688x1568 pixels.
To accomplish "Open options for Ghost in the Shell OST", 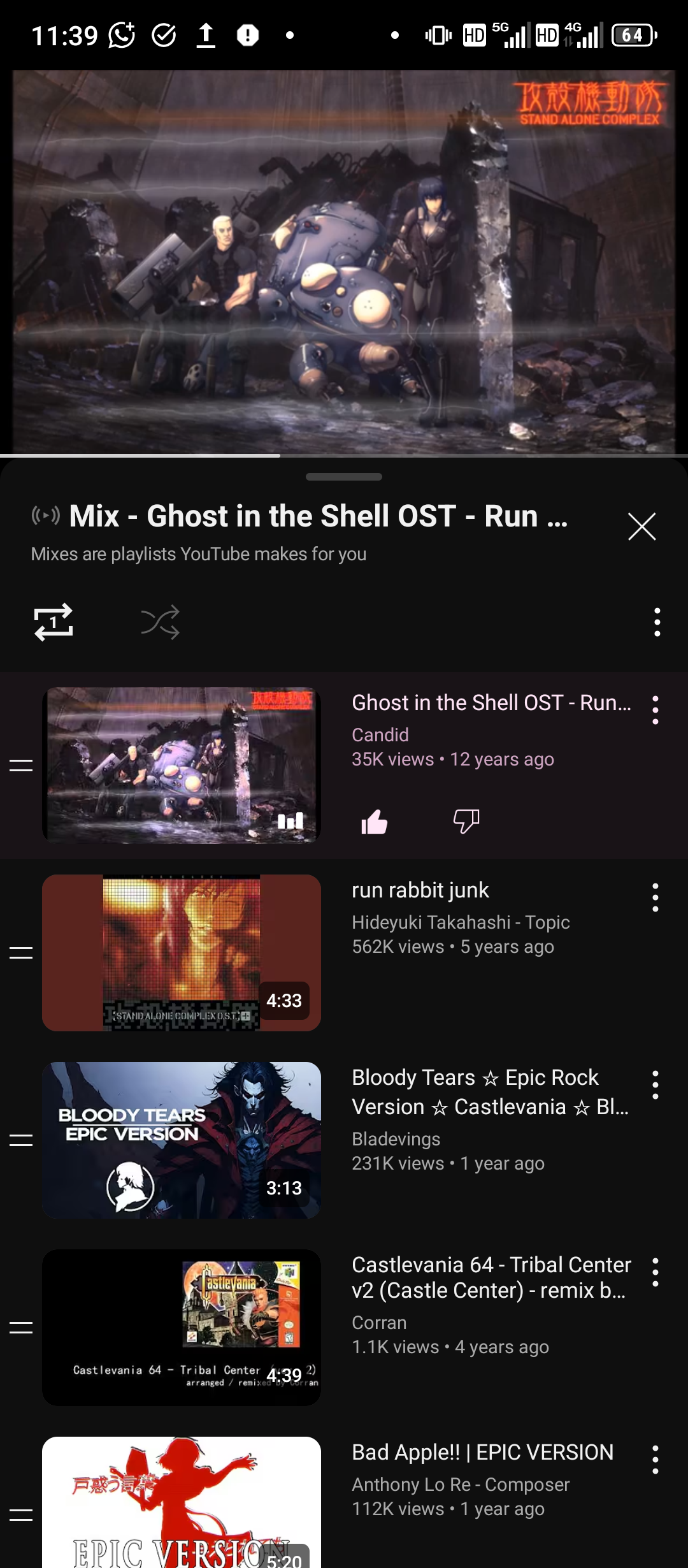I will 655,710.
